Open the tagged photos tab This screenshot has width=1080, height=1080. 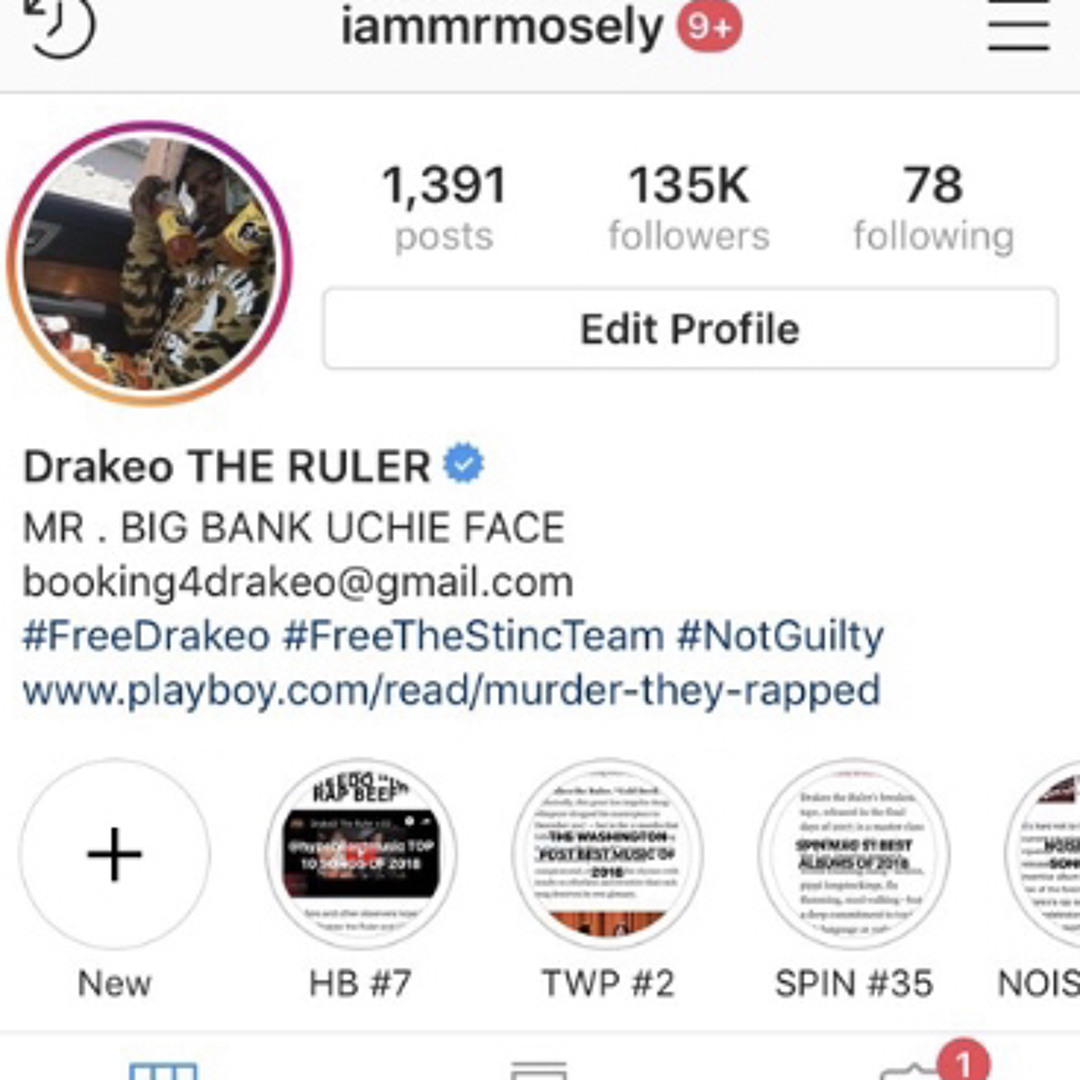(915, 1070)
